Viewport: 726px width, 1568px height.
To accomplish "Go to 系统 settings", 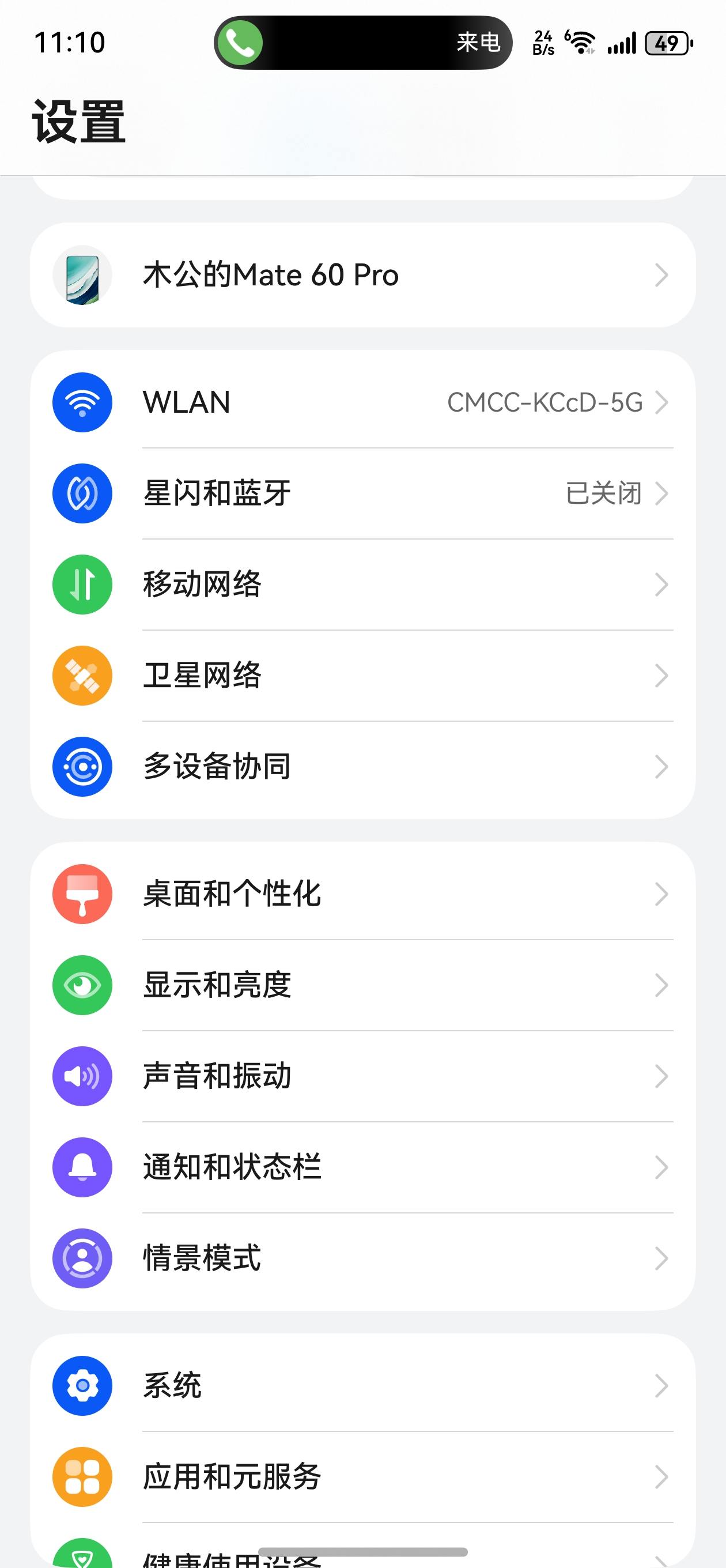I will [362, 1386].
